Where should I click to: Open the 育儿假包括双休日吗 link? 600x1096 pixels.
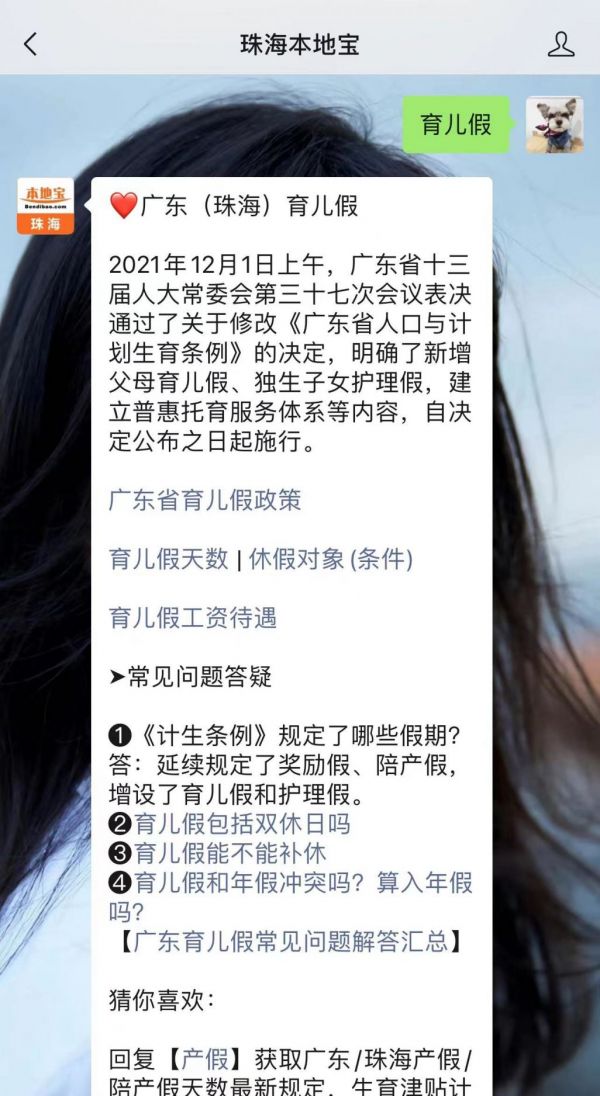pyautogui.click(x=242, y=824)
